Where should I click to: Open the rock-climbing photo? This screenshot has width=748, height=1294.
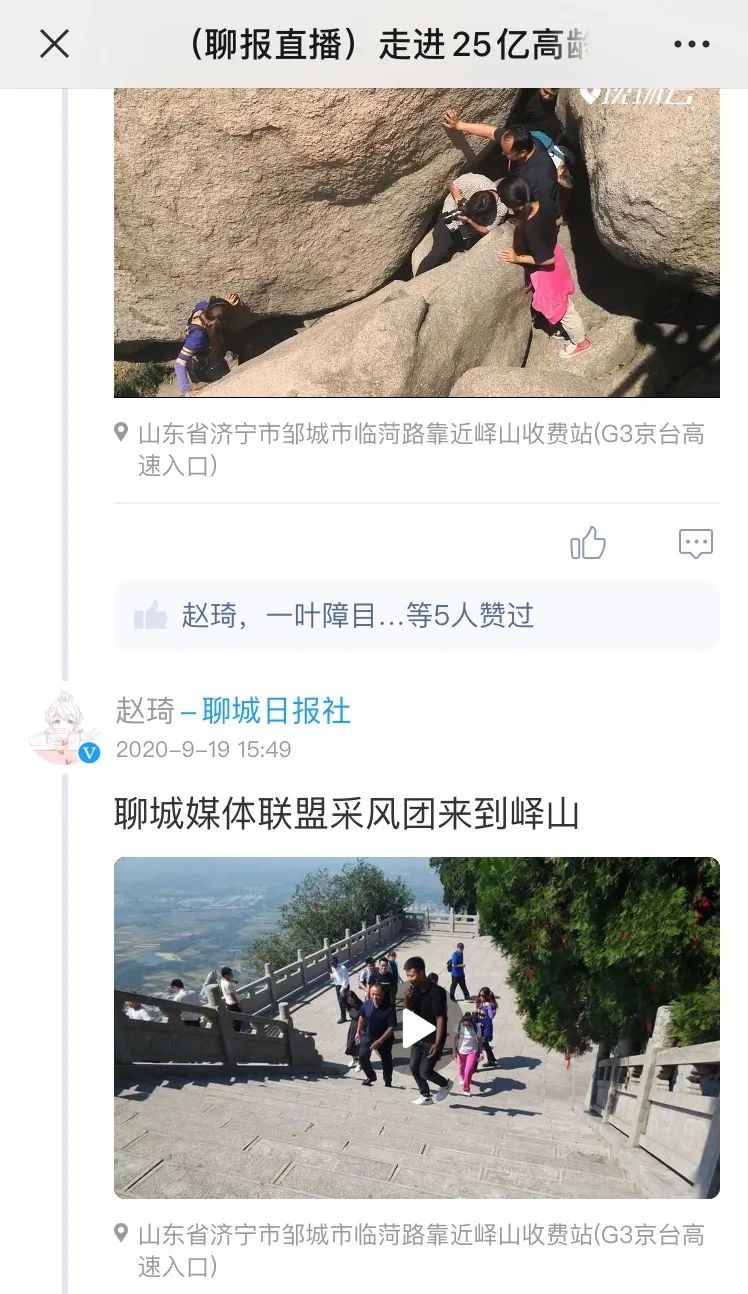coord(416,243)
